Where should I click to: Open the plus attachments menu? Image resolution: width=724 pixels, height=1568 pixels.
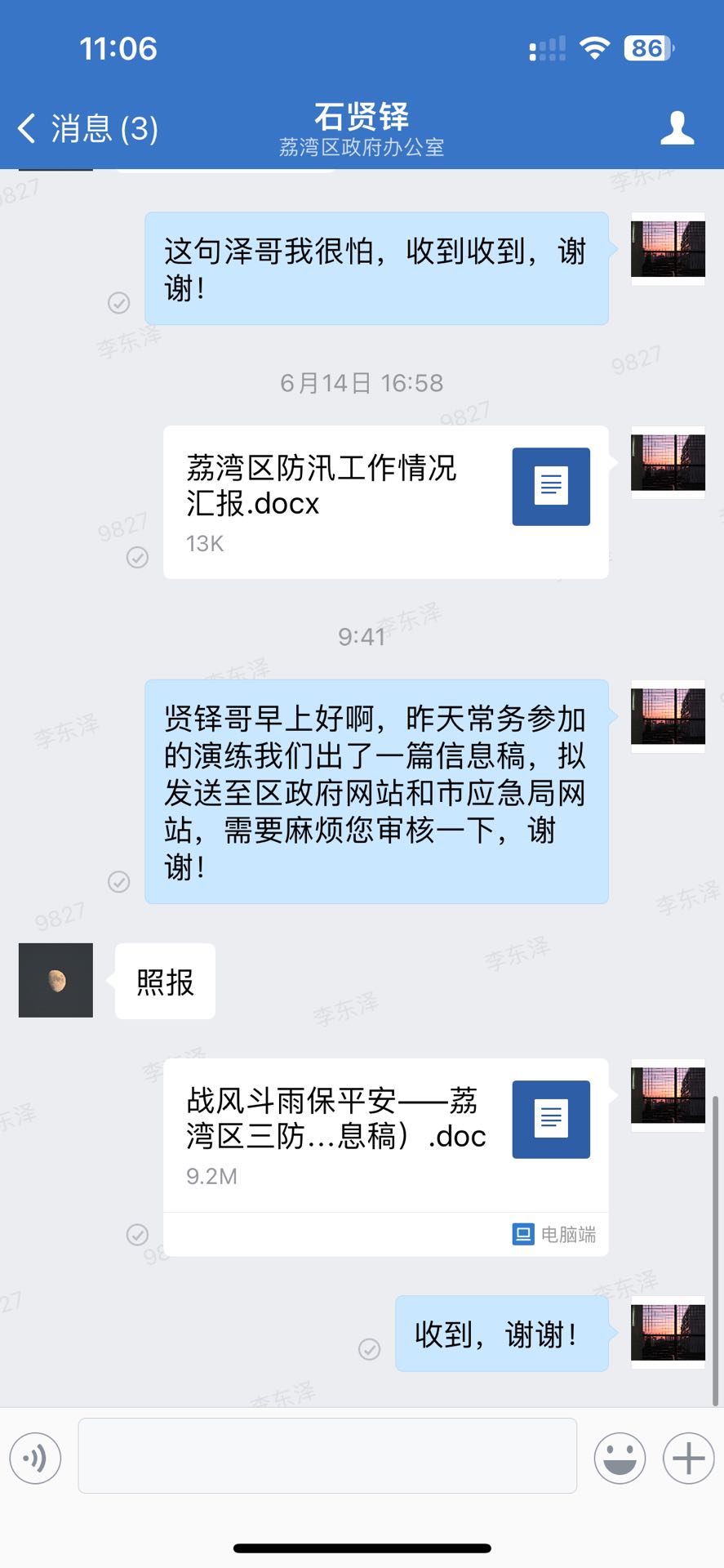pyautogui.click(x=688, y=1458)
